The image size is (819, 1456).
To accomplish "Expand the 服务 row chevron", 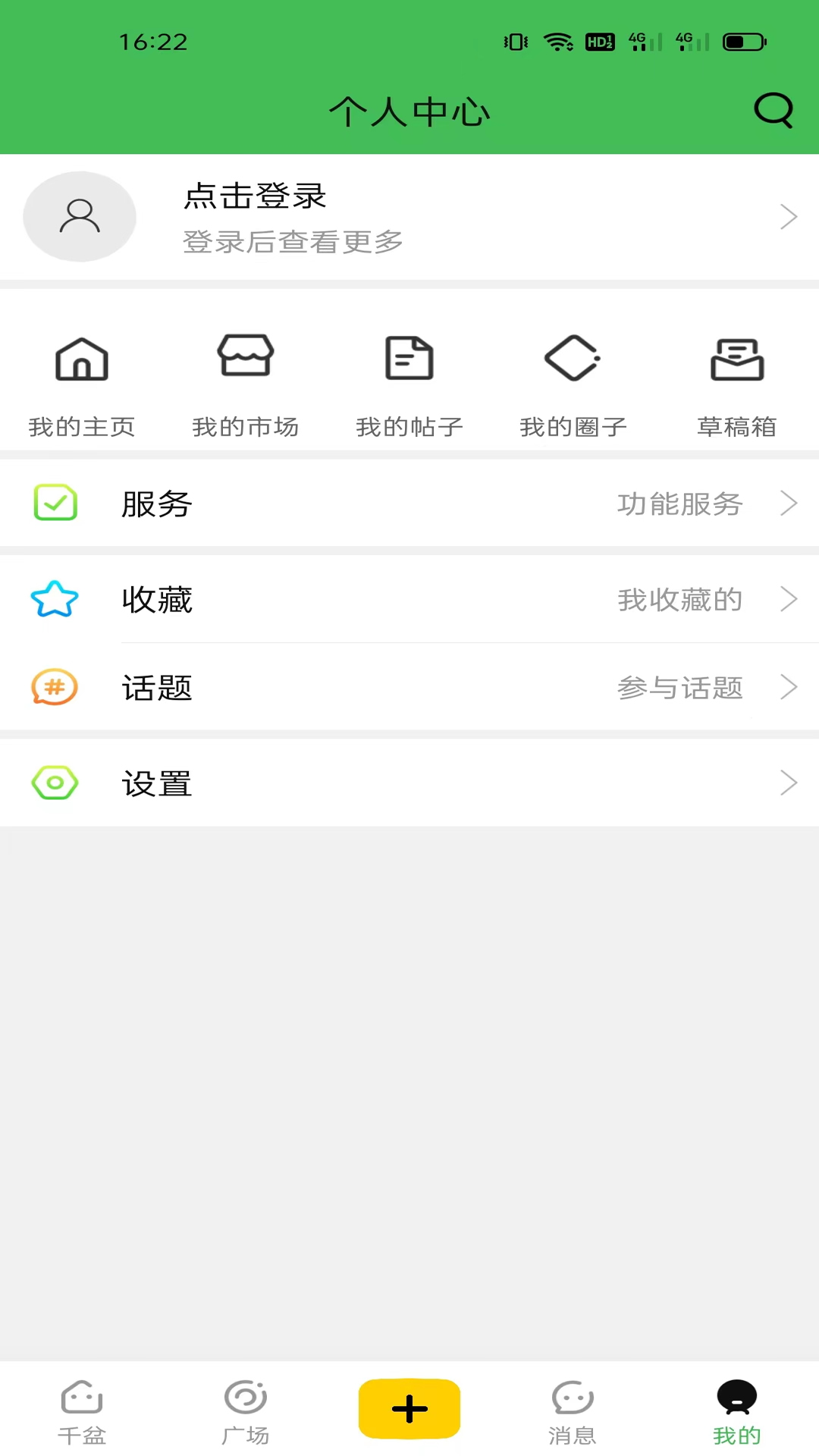I will (x=789, y=503).
